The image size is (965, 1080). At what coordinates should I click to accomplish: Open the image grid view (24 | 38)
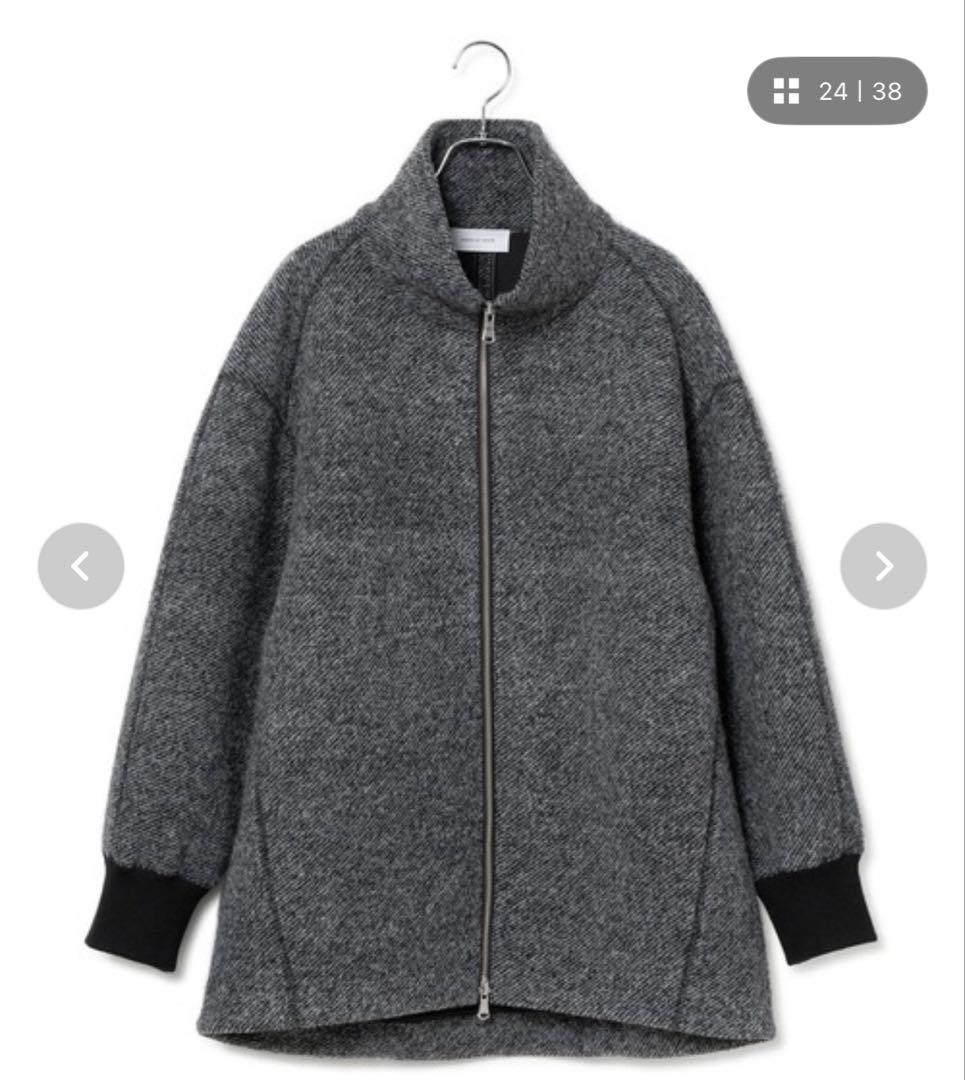[837, 91]
